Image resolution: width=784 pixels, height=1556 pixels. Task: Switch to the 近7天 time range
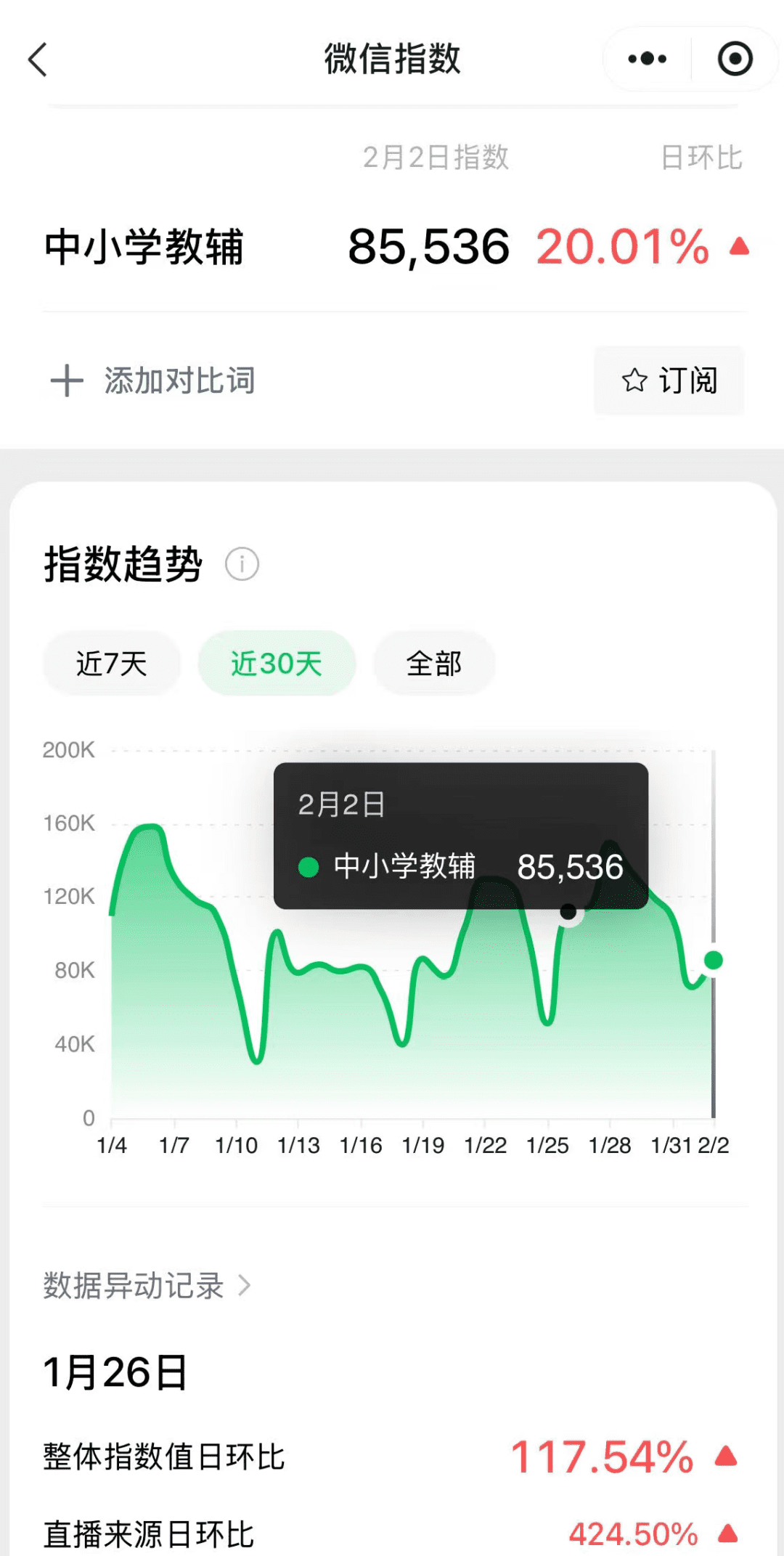(112, 663)
